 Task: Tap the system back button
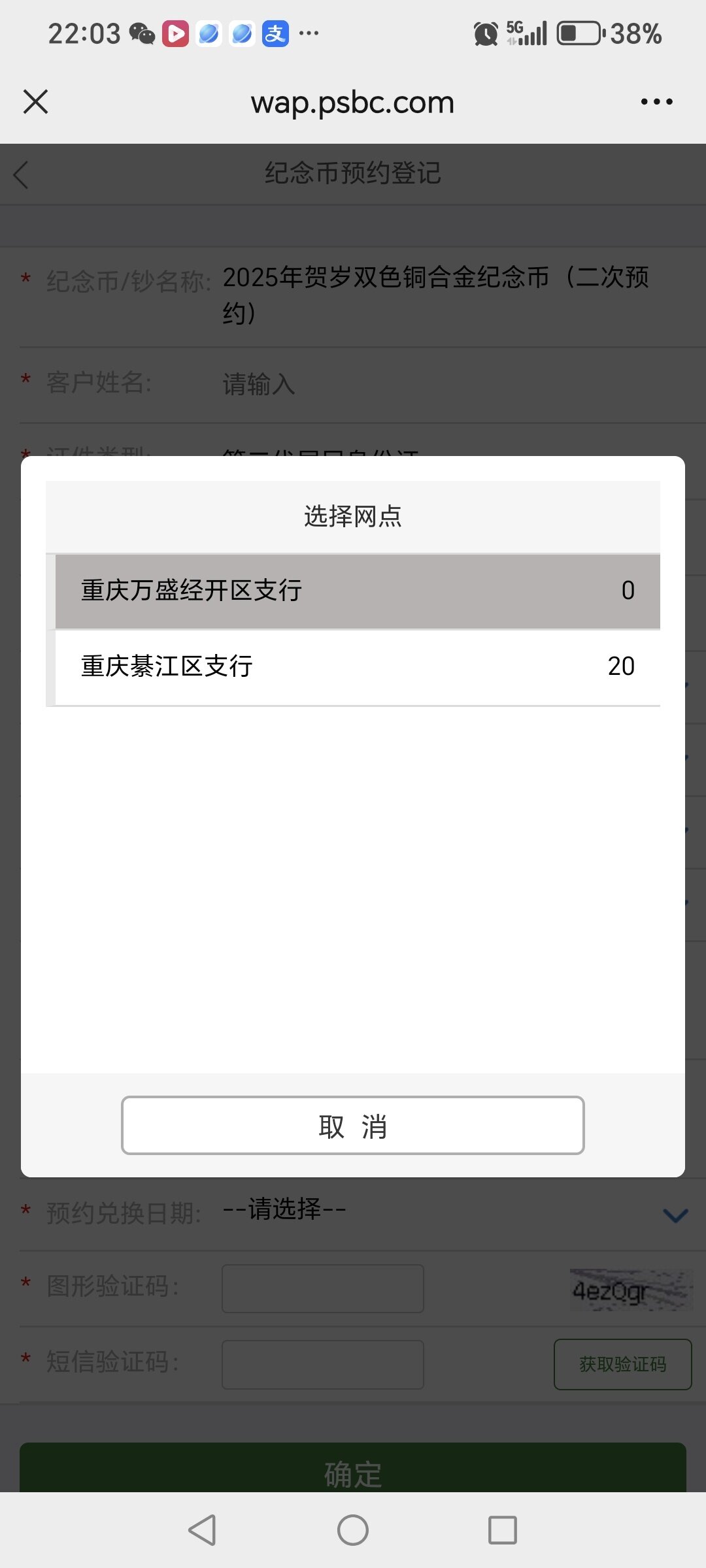(202, 1530)
